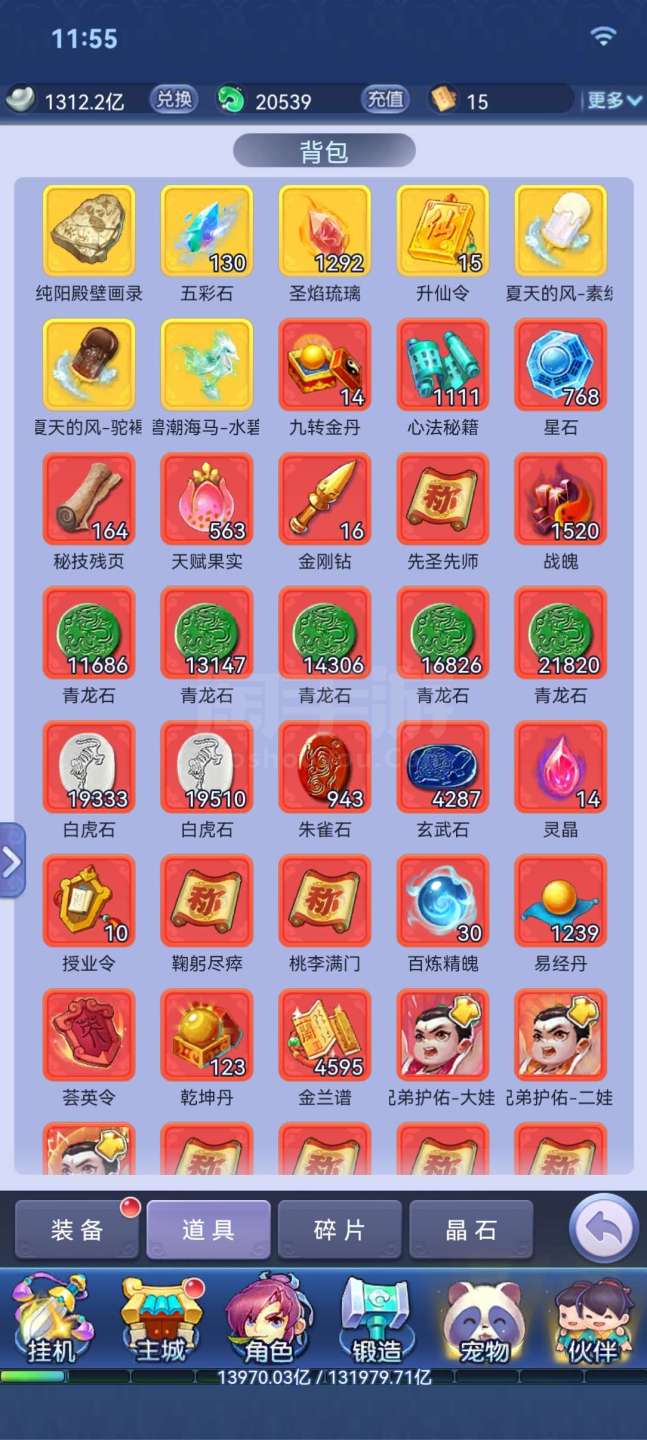Viewport: 647px width, 1440px height.
Task: Open the 宠物 screen
Action: (x=484, y=1320)
